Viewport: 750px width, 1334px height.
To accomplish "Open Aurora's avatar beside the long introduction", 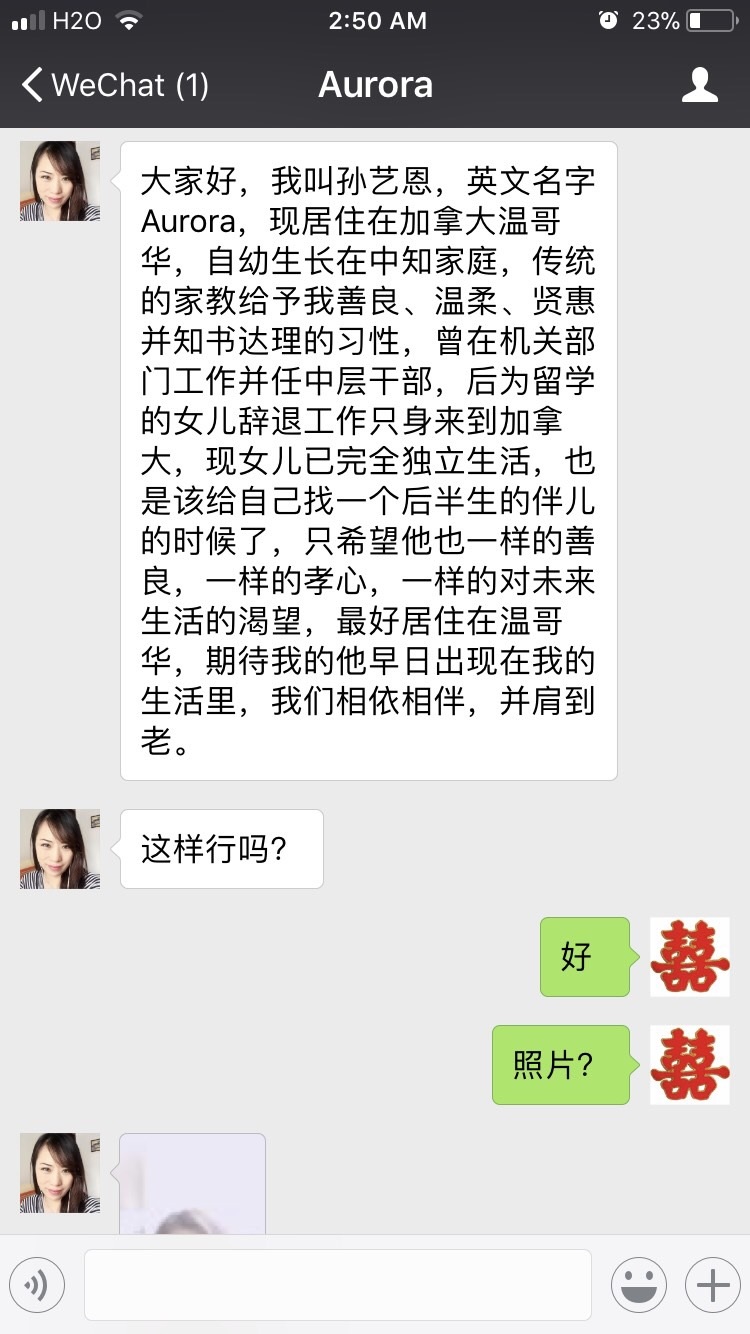I will (x=60, y=181).
